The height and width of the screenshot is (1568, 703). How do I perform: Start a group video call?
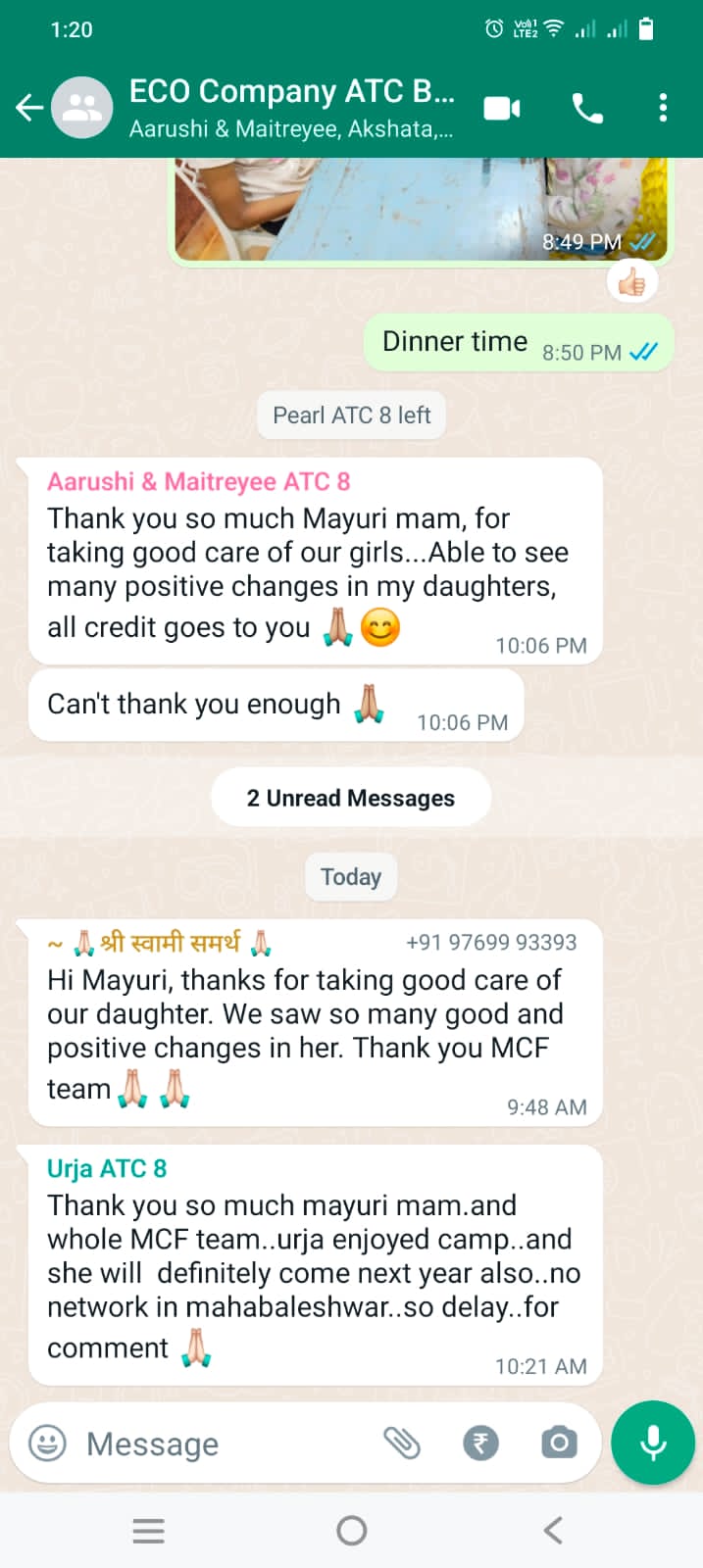502,108
